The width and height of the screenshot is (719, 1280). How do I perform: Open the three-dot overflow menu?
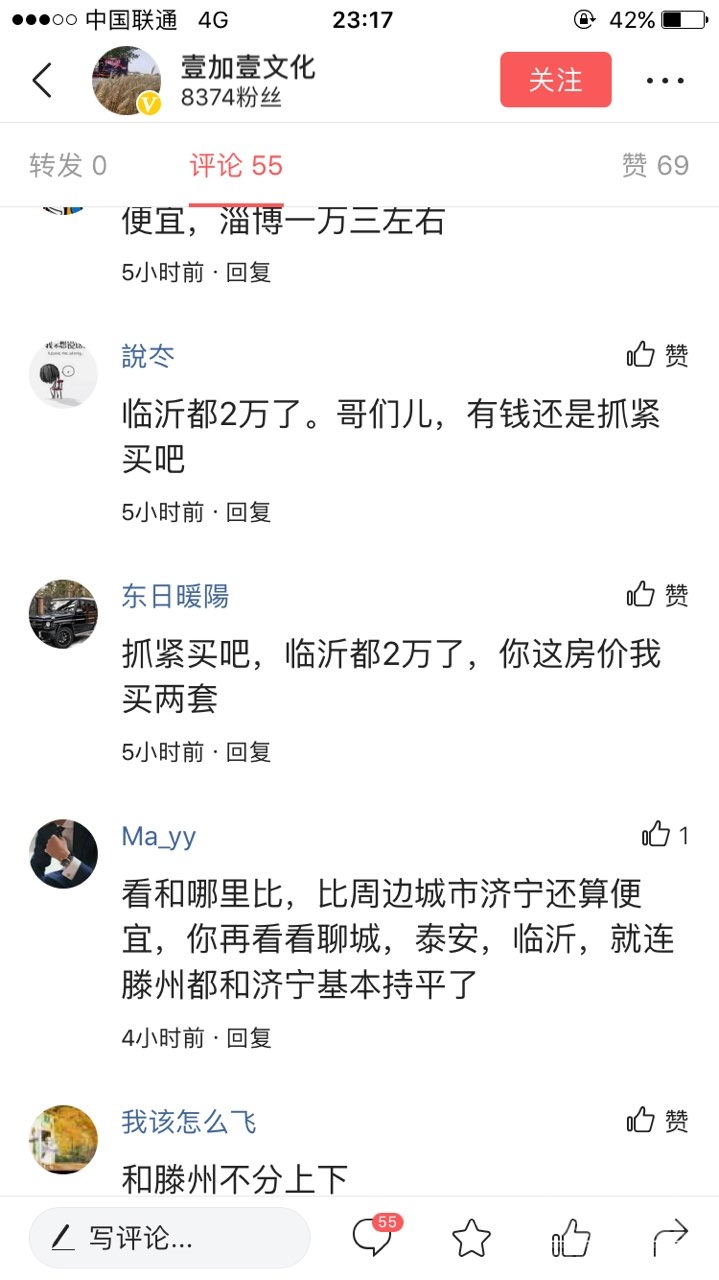click(664, 80)
